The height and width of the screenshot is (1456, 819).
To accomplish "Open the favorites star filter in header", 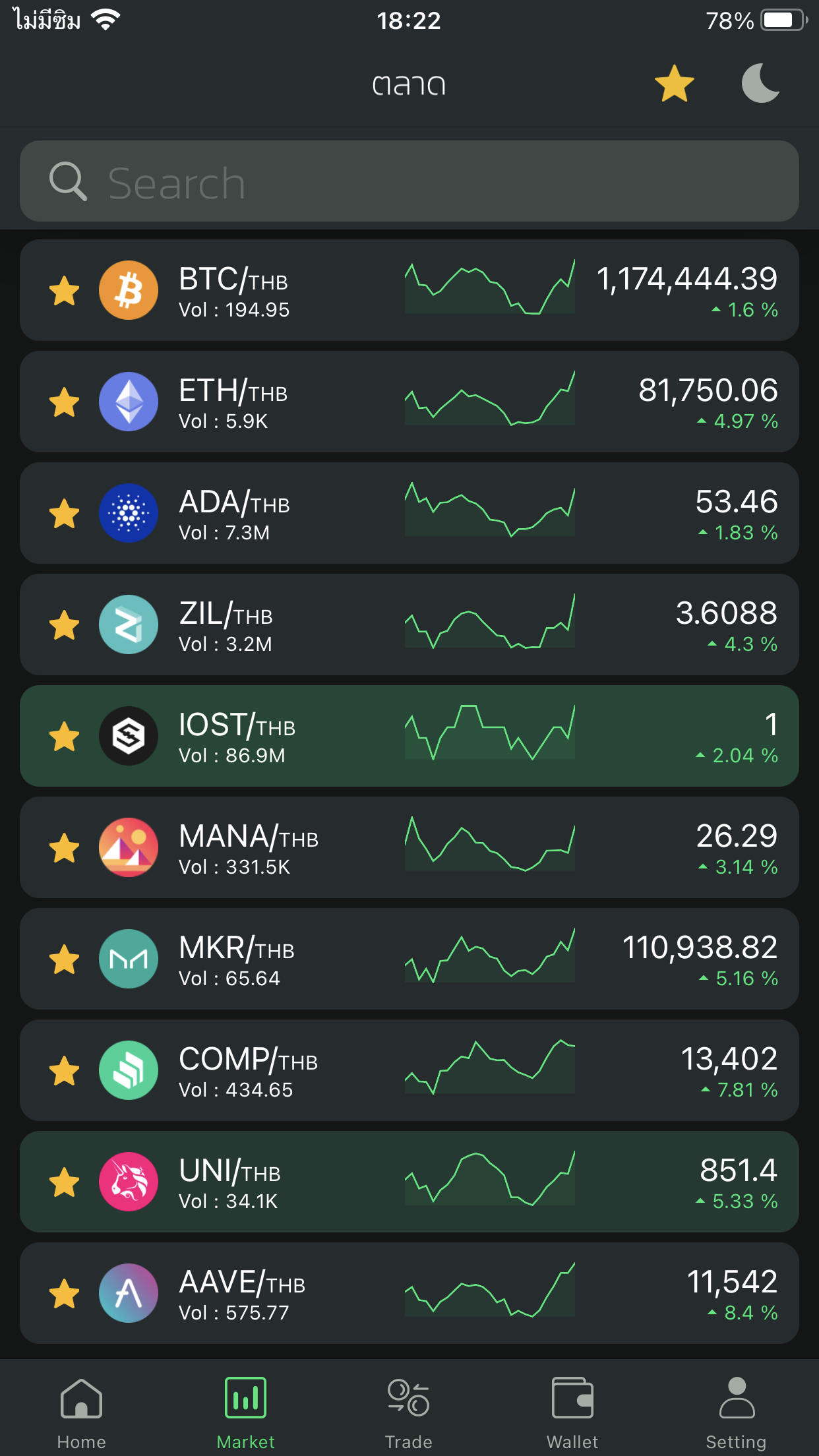I will click(x=674, y=84).
